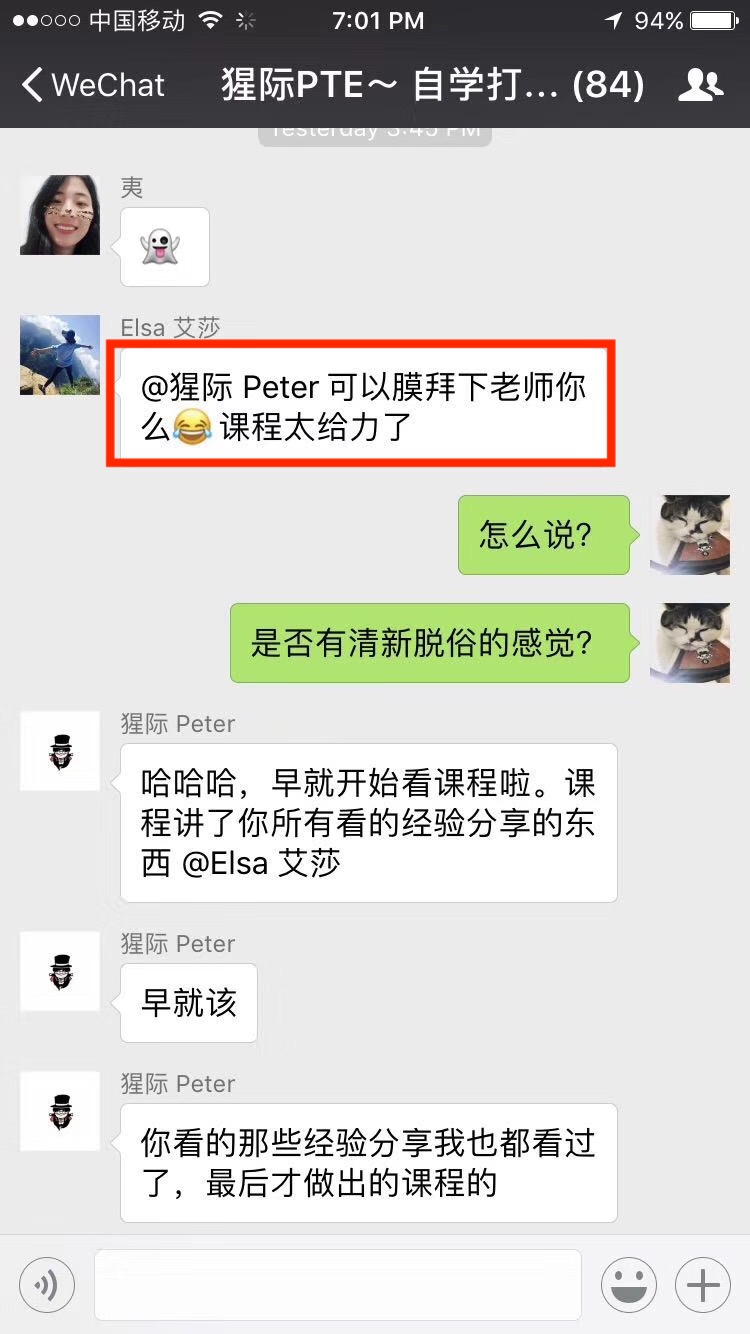Open own avatar beside 怎么说? message

click(690, 535)
